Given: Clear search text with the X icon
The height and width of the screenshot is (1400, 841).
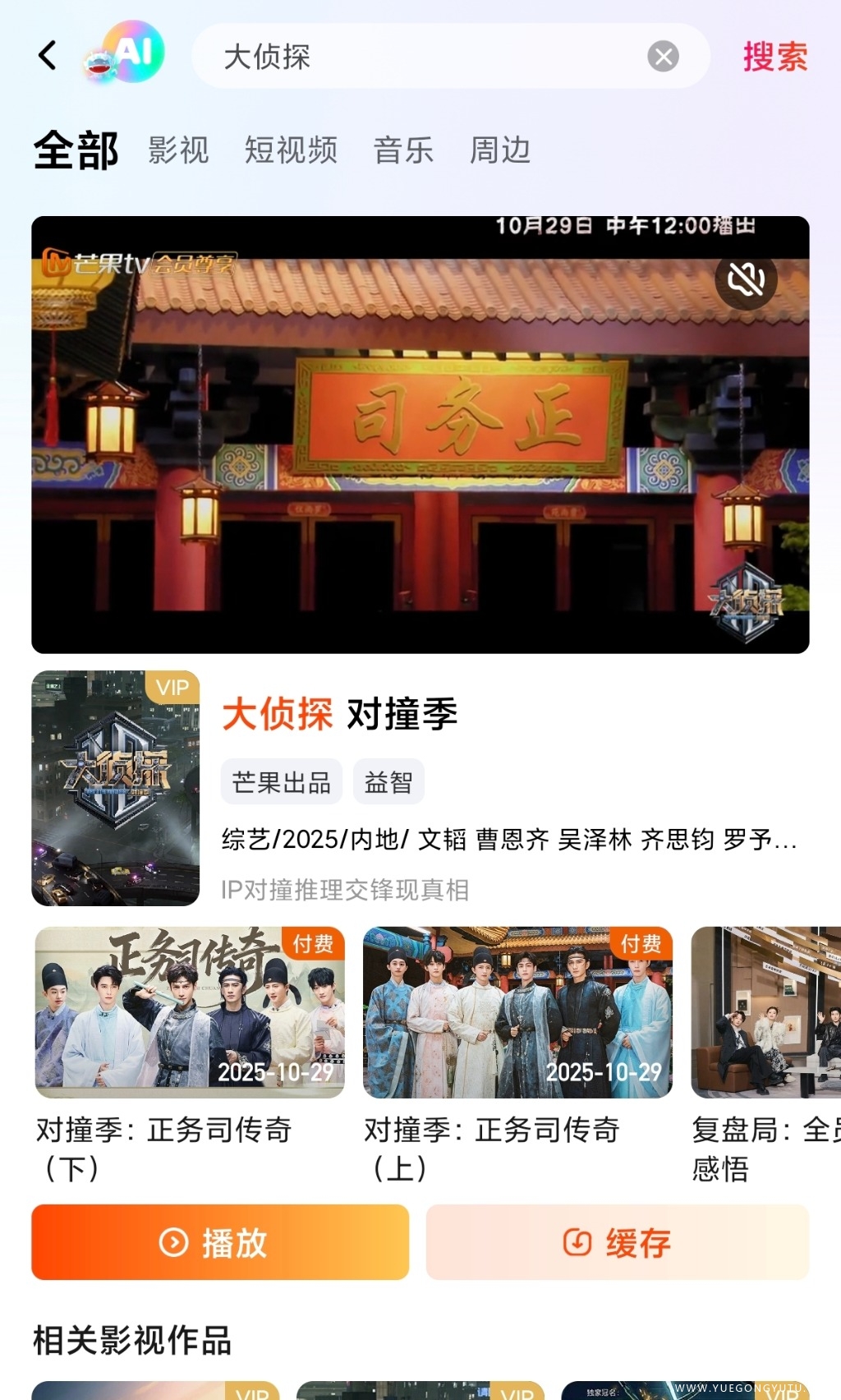Looking at the screenshot, I should [662, 55].
